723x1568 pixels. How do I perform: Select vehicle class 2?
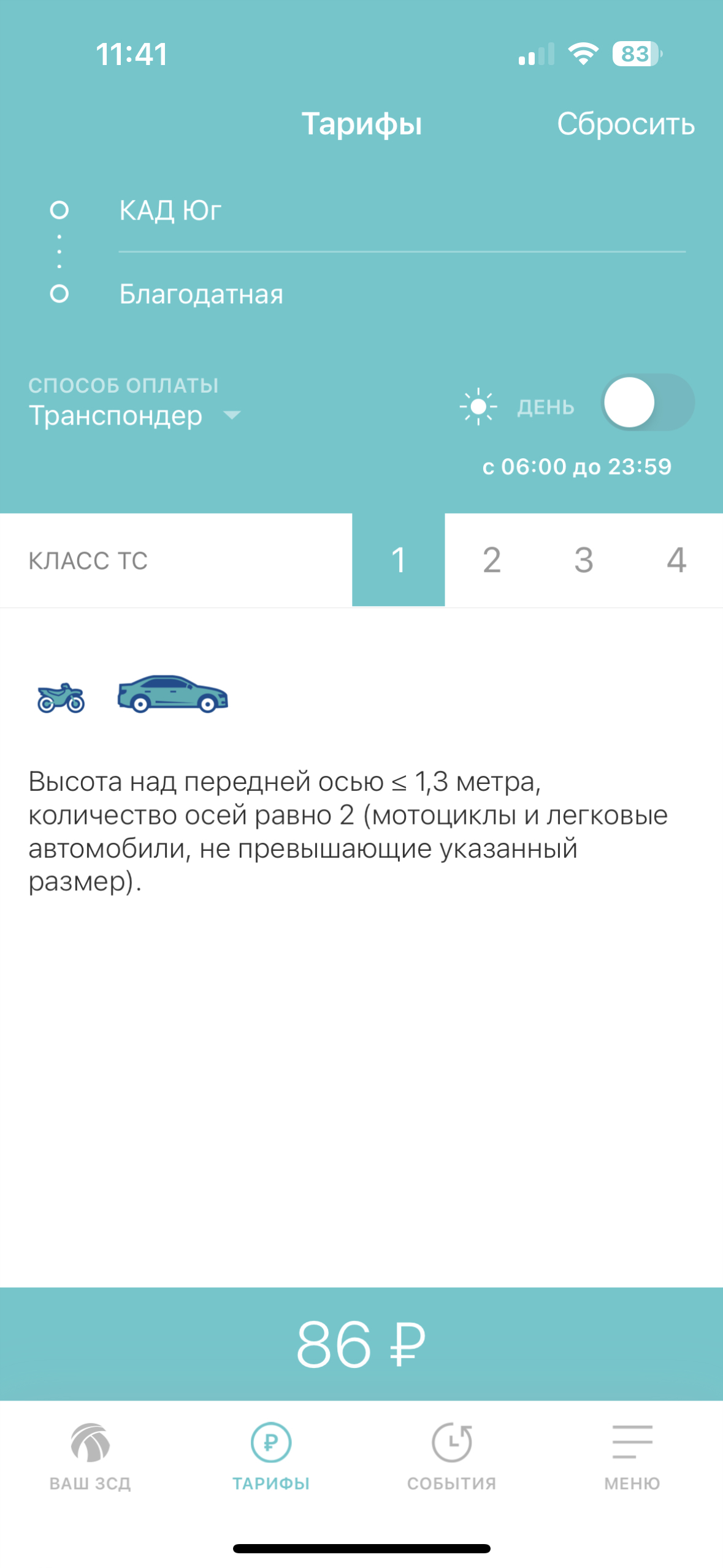click(491, 559)
